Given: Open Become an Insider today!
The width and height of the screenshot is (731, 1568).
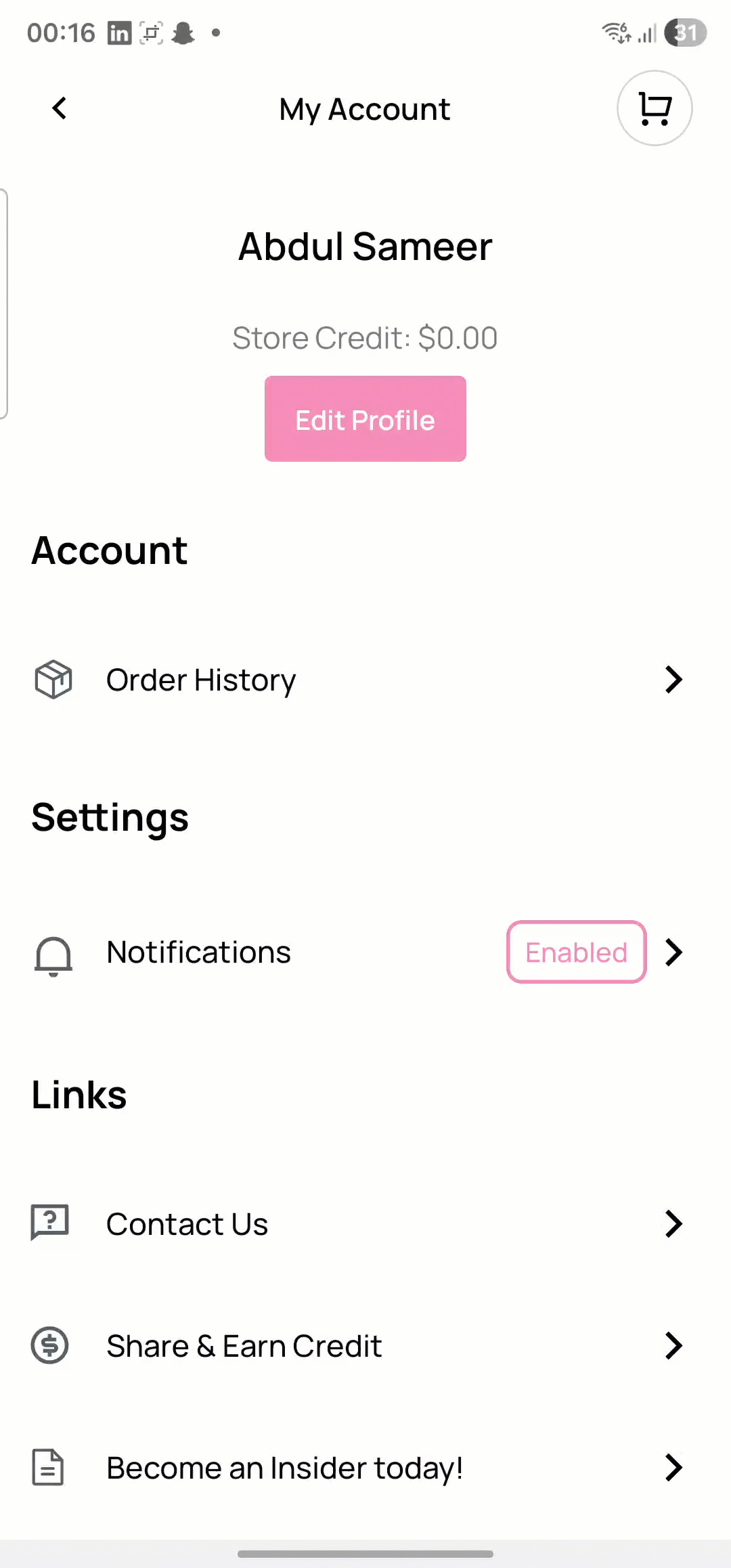Looking at the screenshot, I should click(359, 1468).
